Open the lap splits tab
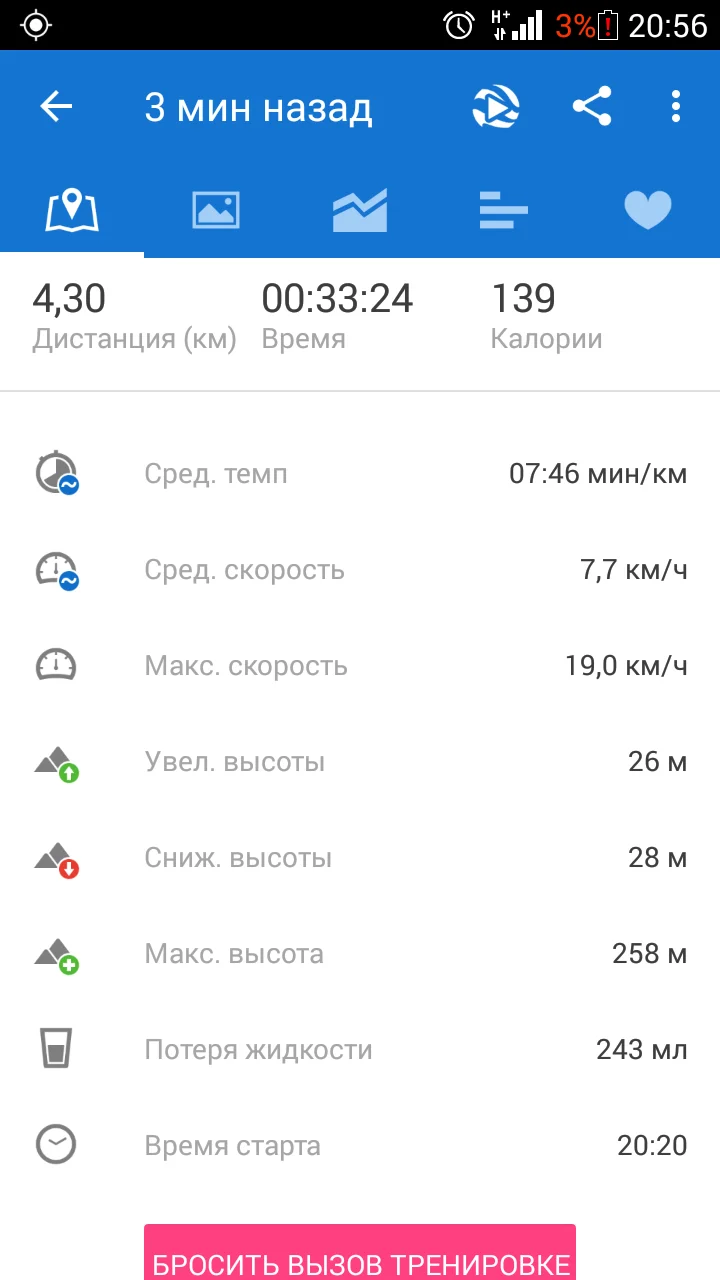 (503, 210)
